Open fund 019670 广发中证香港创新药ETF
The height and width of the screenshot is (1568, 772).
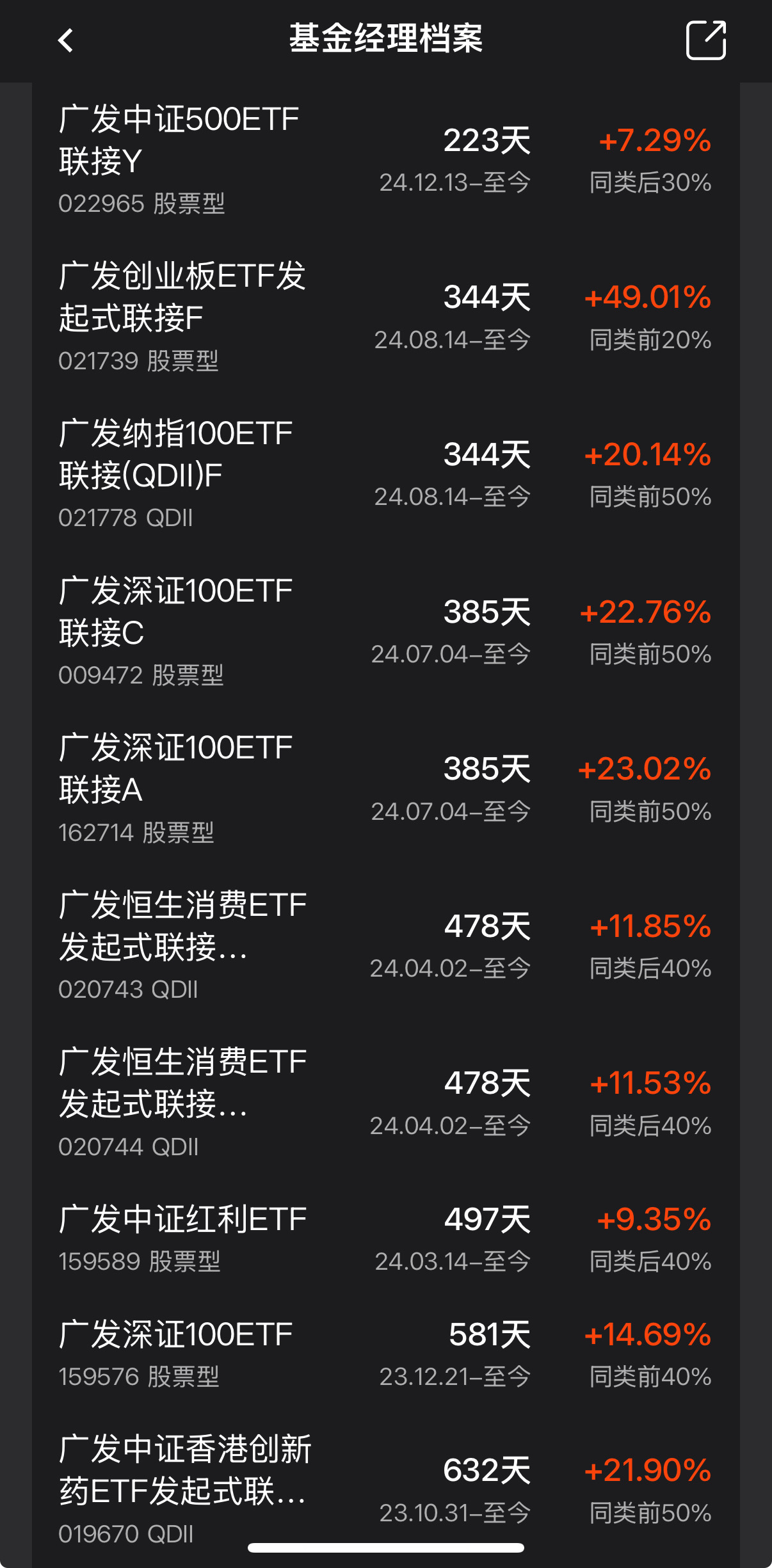point(386,1491)
